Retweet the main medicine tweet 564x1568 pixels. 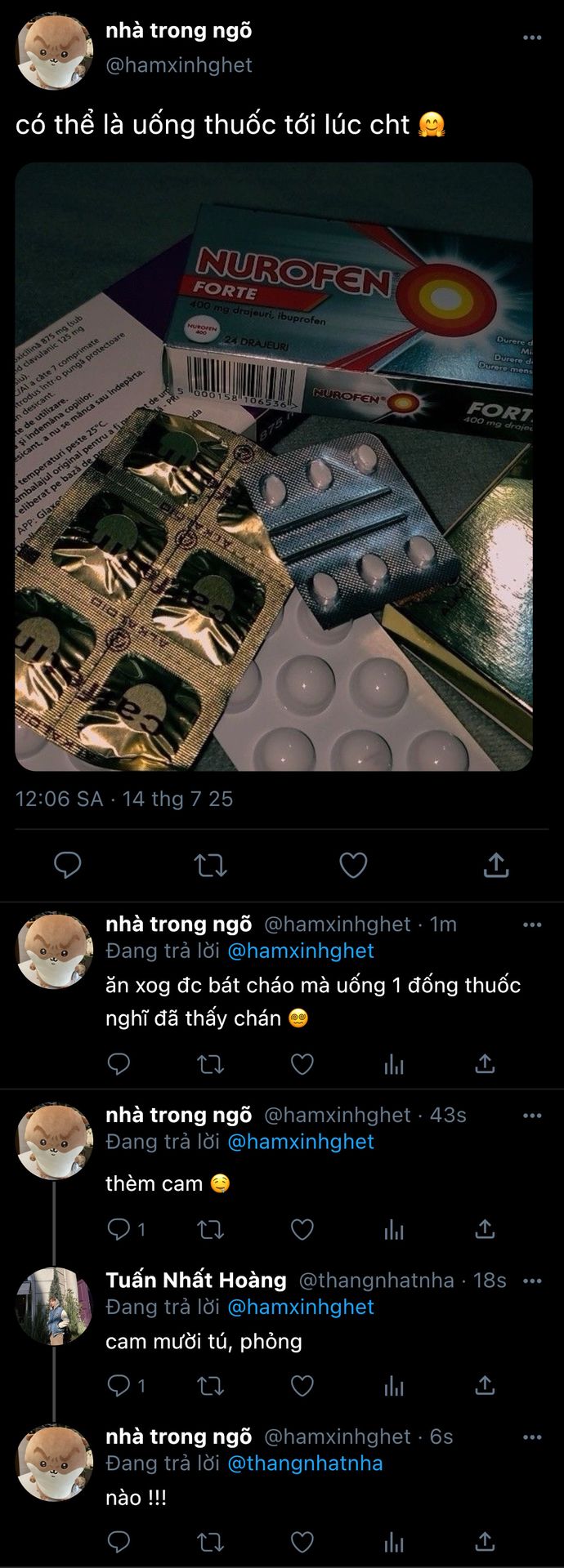click(x=210, y=865)
